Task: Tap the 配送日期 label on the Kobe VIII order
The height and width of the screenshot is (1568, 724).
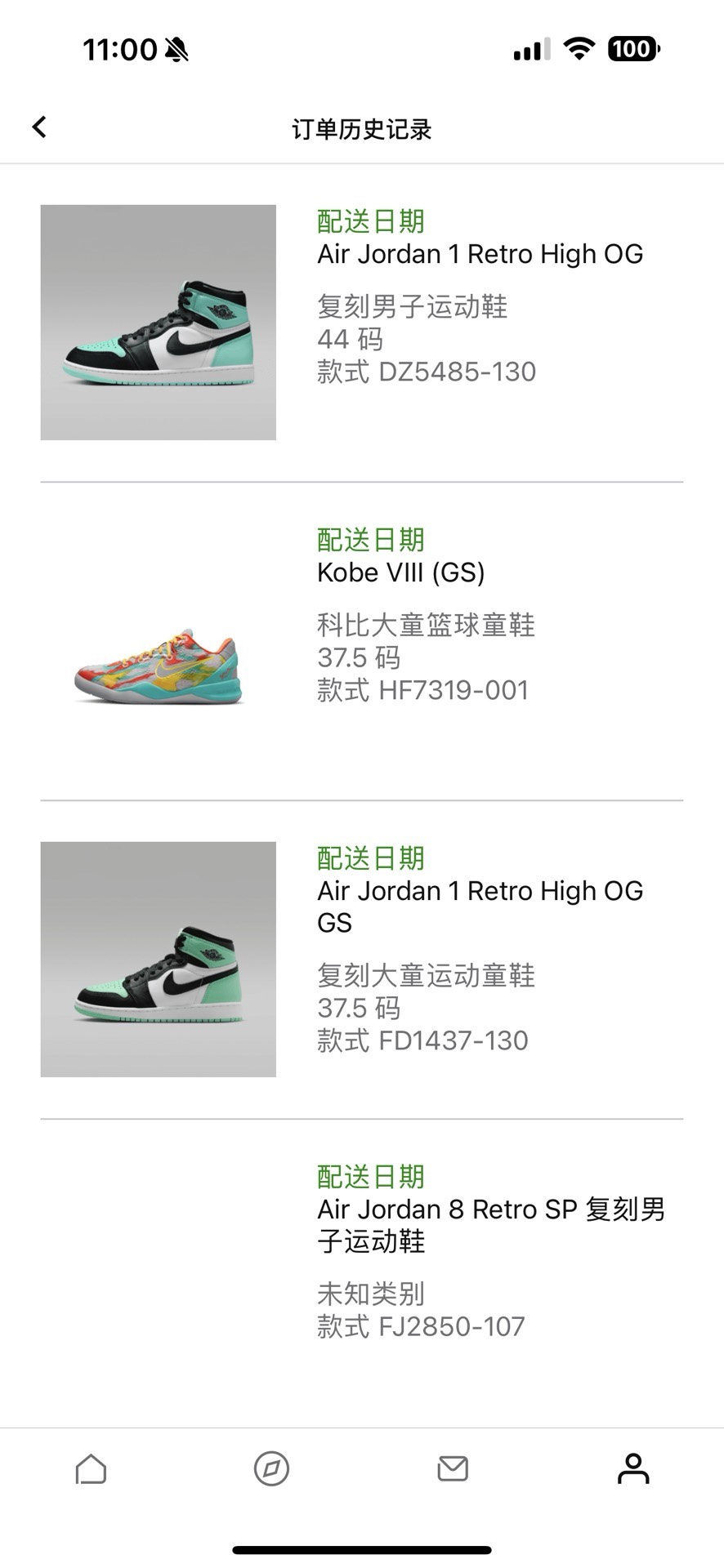Action: point(371,538)
